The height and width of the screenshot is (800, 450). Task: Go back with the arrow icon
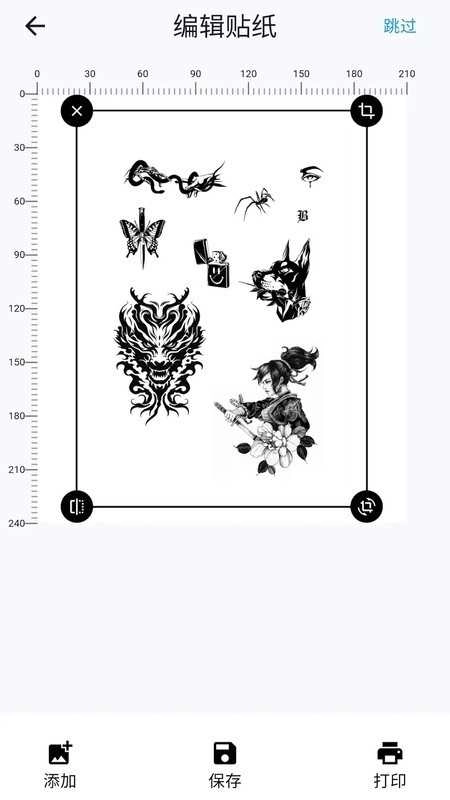click(x=35, y=26)
